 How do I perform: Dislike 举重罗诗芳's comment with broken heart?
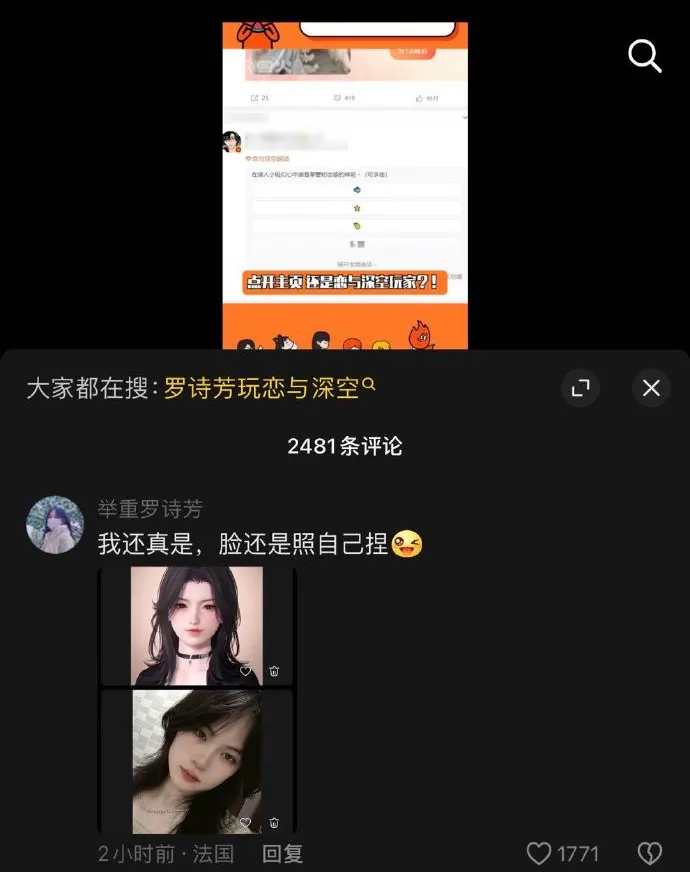(649, 854)
